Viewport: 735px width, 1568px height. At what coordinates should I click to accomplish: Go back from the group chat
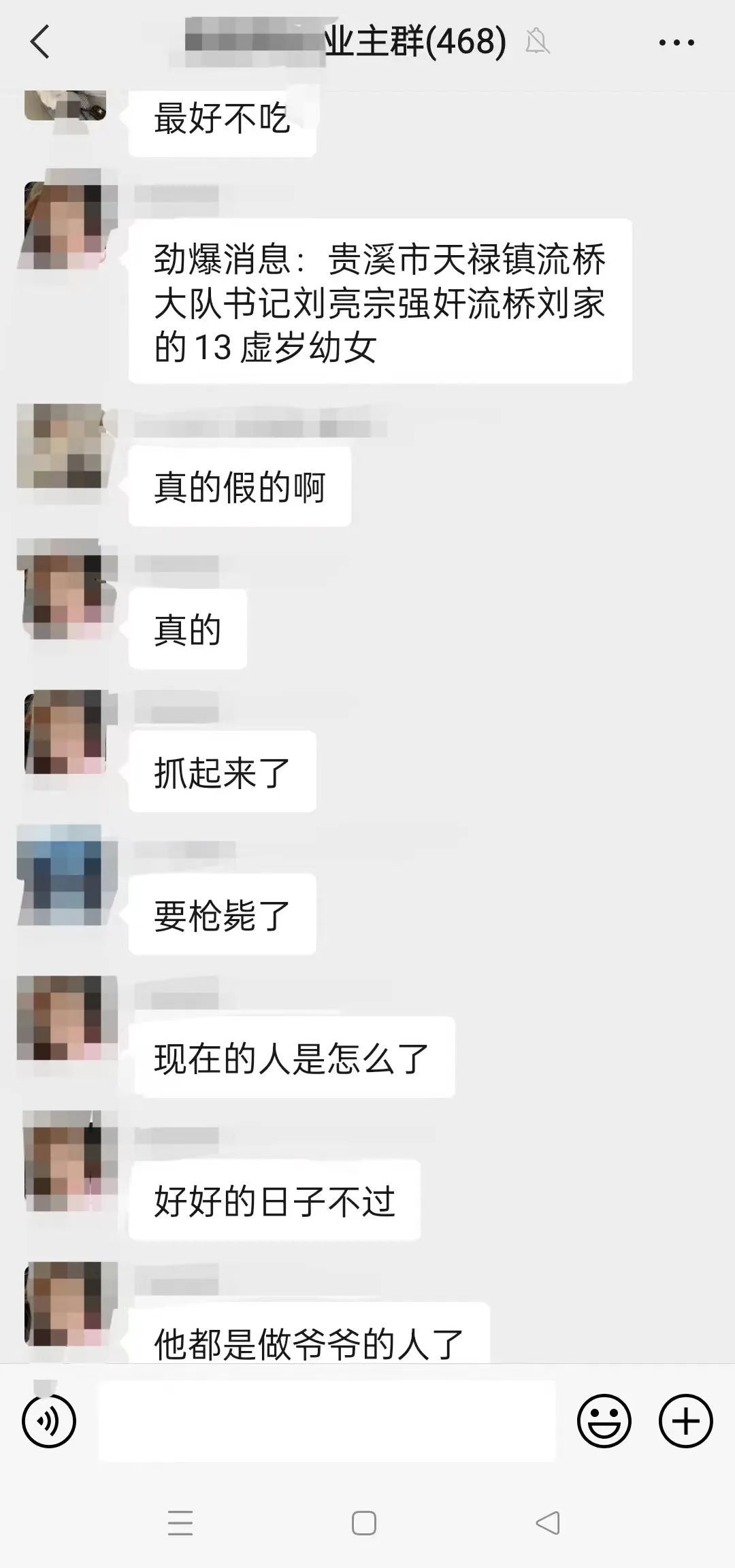coord(41,42)
